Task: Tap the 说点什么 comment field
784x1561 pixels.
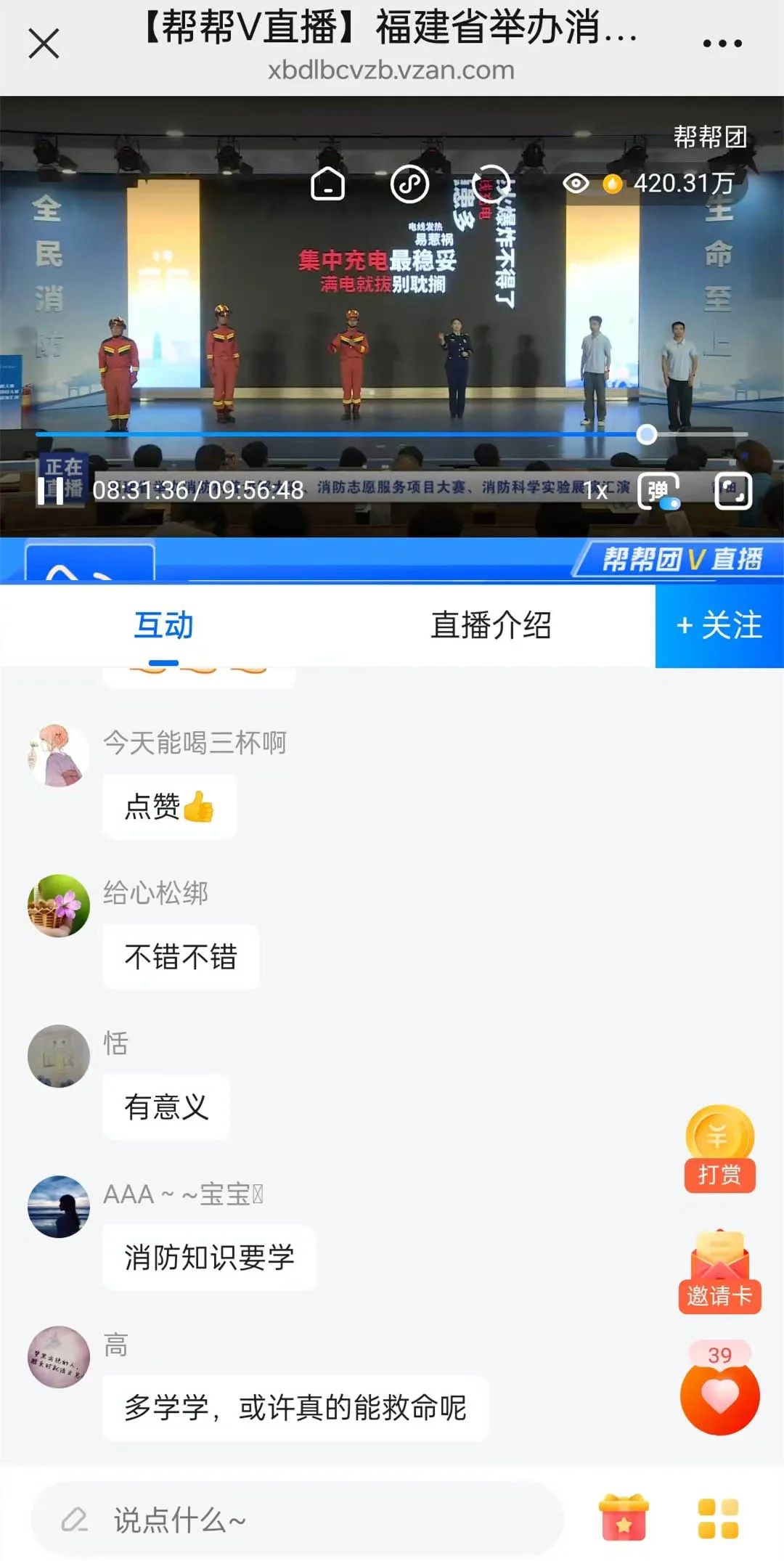Action: tap(298, 1519)
